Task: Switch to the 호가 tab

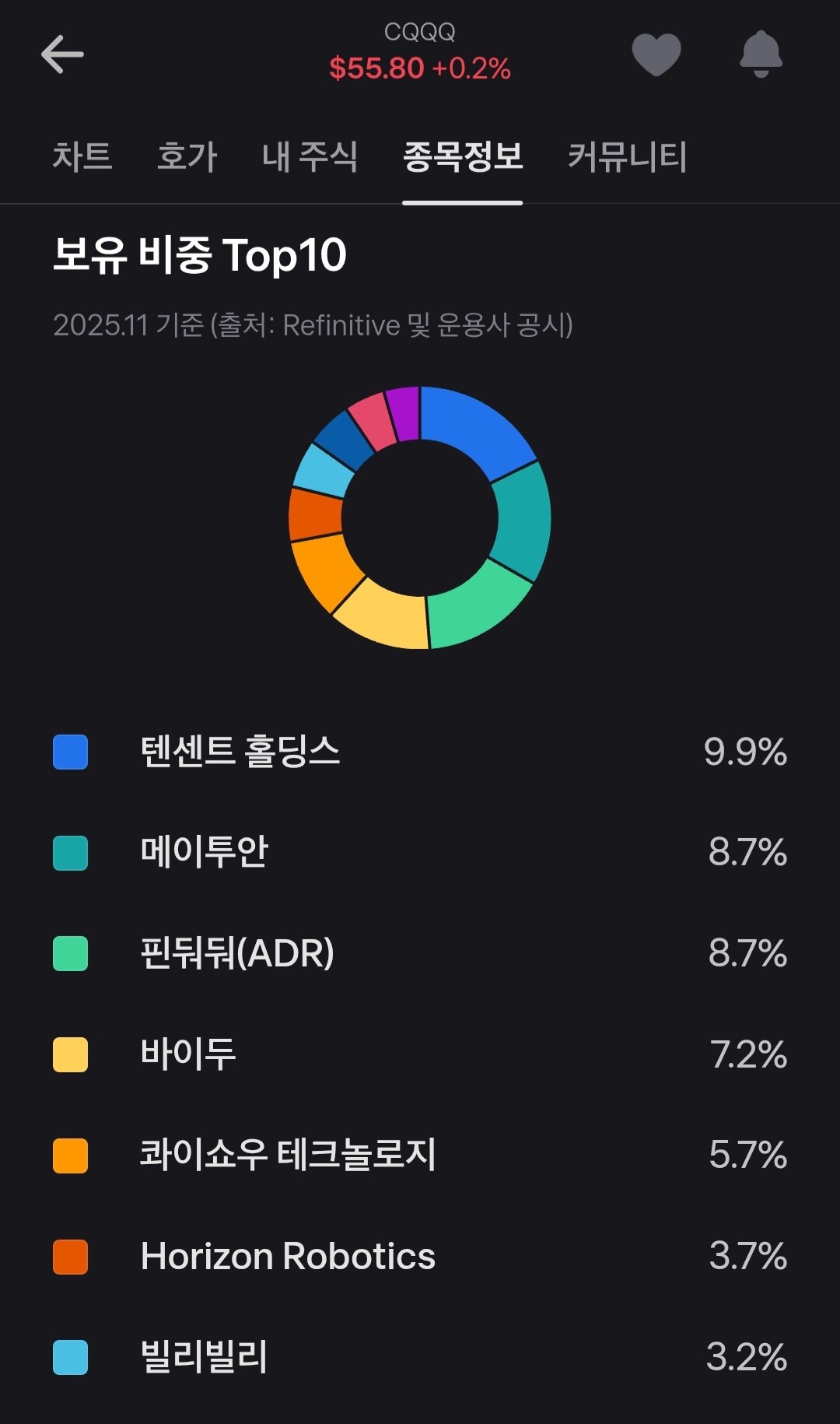Action: click(x=187, y=156)
